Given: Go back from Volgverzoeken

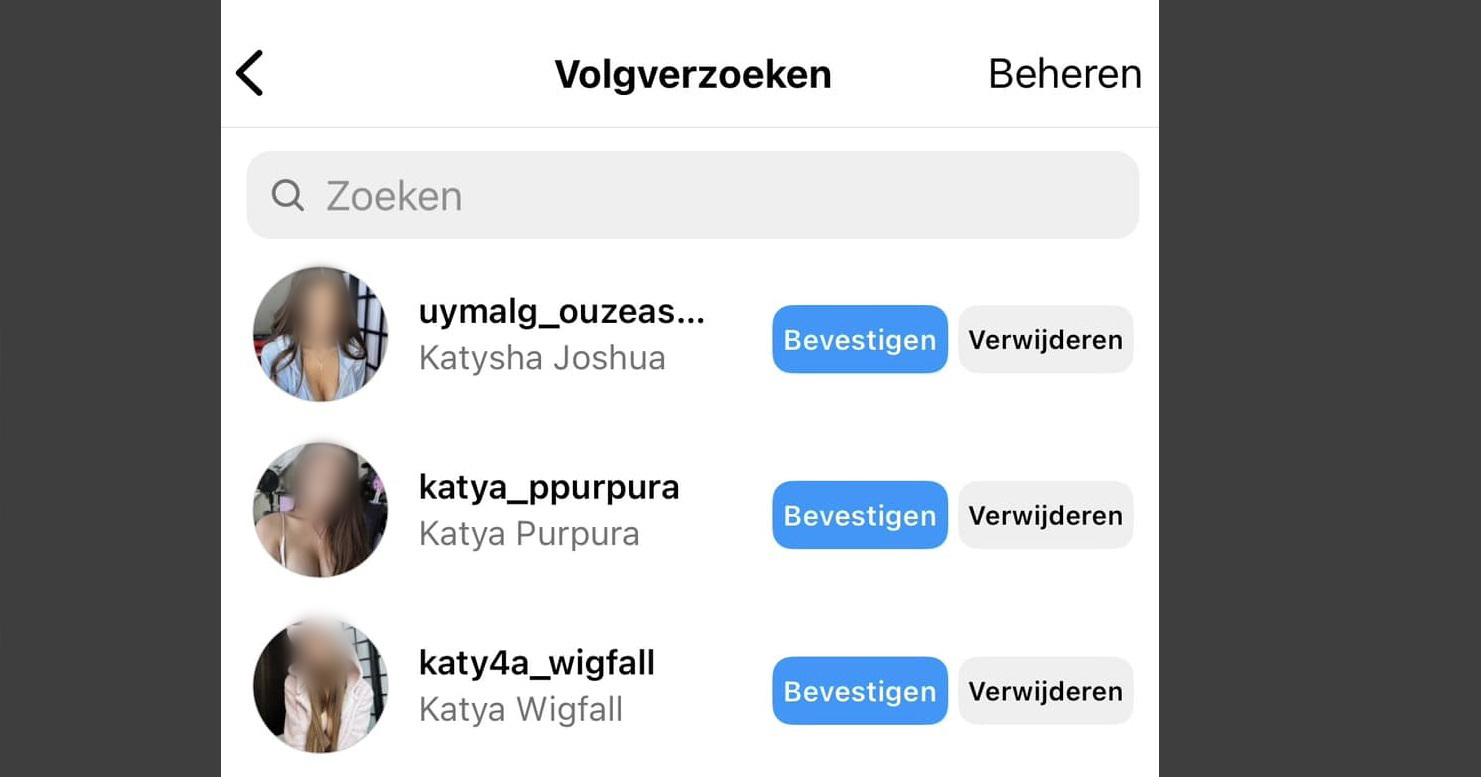Looking at the screenshot, I should coord(250,73).
